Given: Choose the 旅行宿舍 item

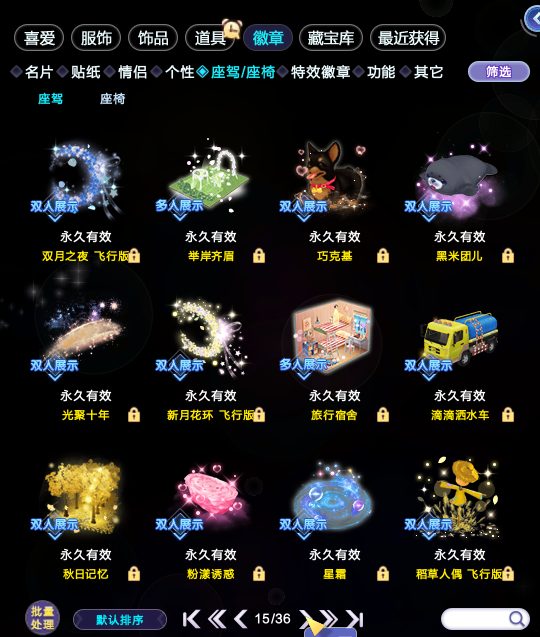Looking at the screenshot, I should pos(335,360).
